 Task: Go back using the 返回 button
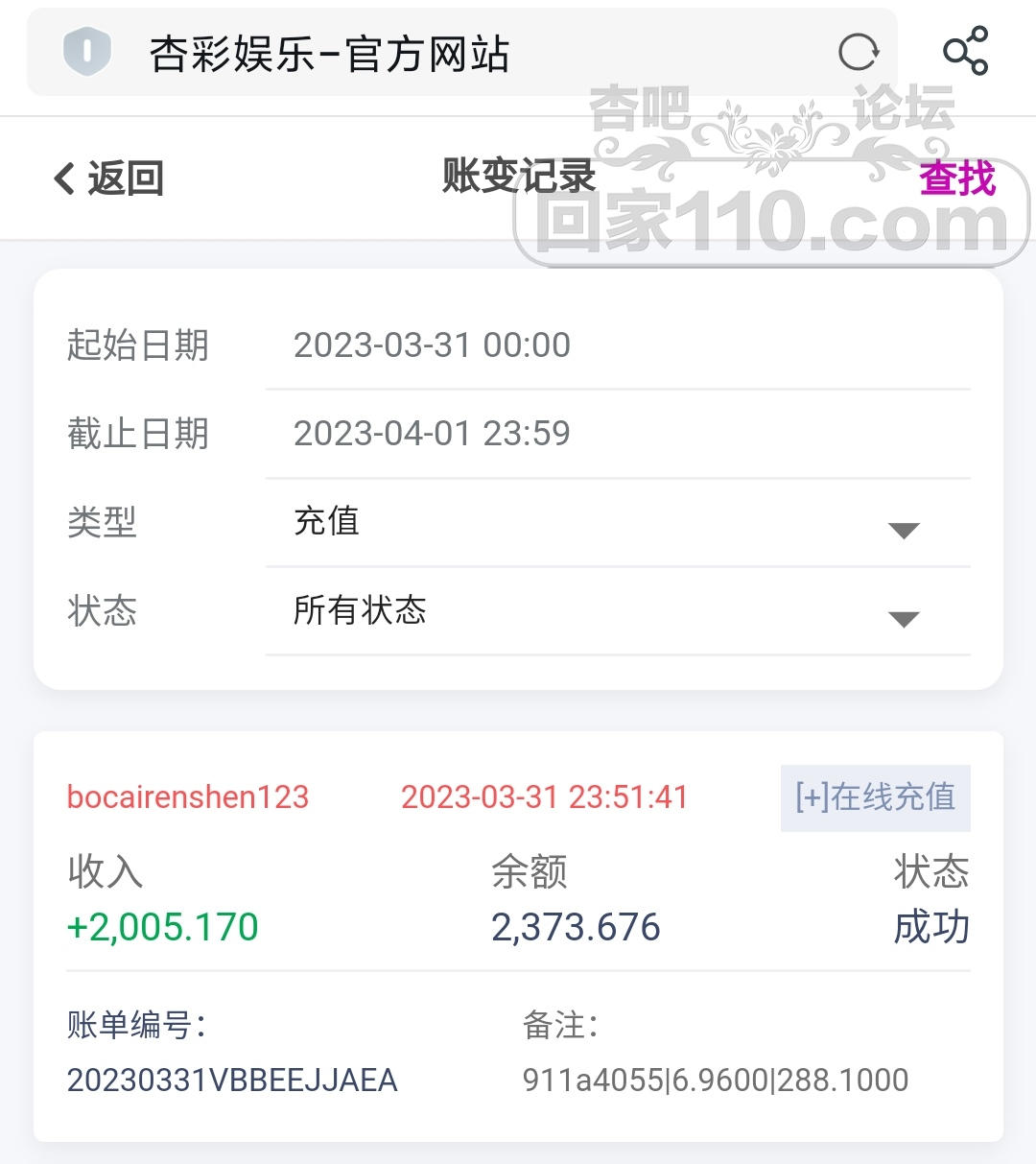point(108,178)
